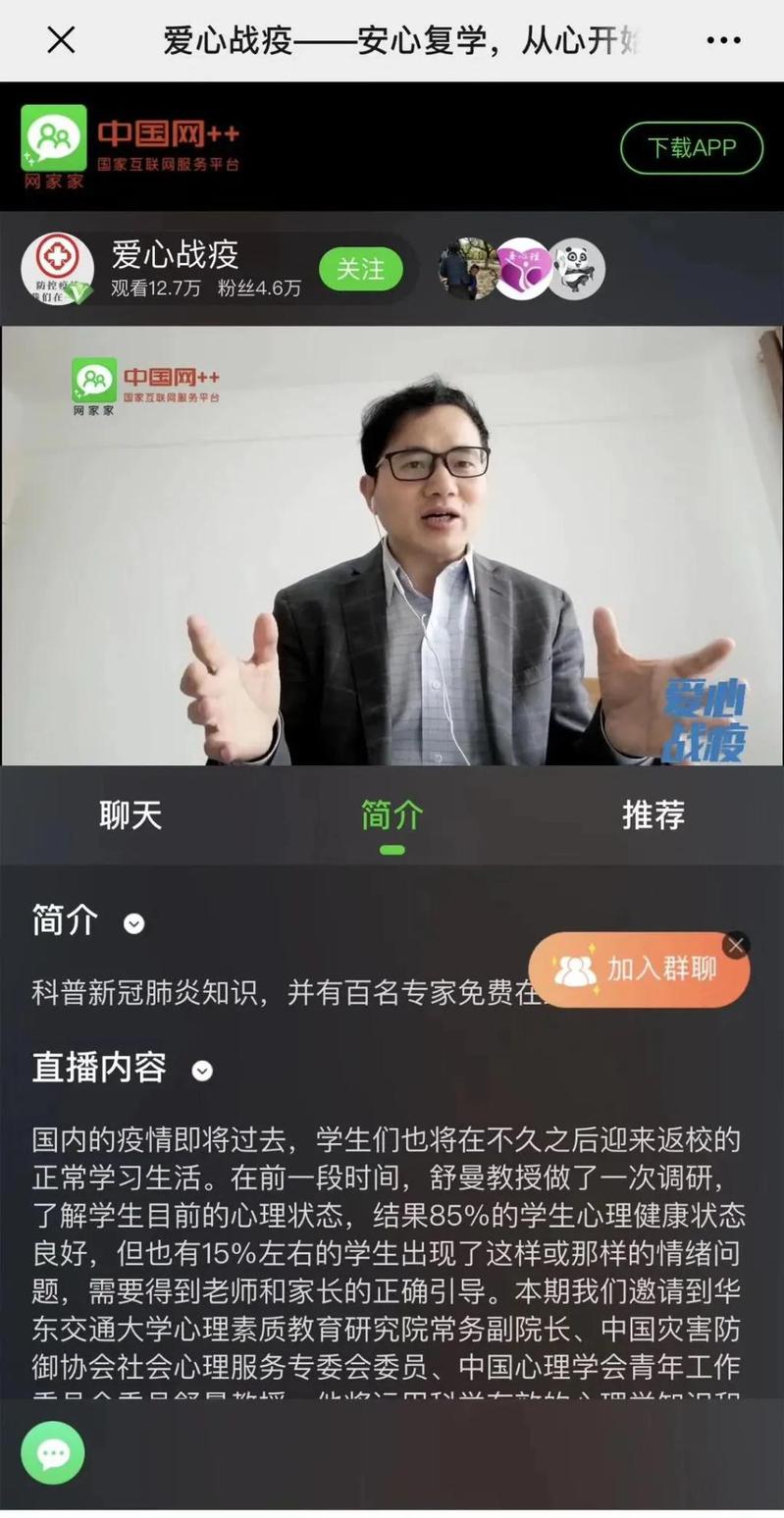784x1518 pixels.
Task: Open the three-dot overflow menu
Action: 723,40
